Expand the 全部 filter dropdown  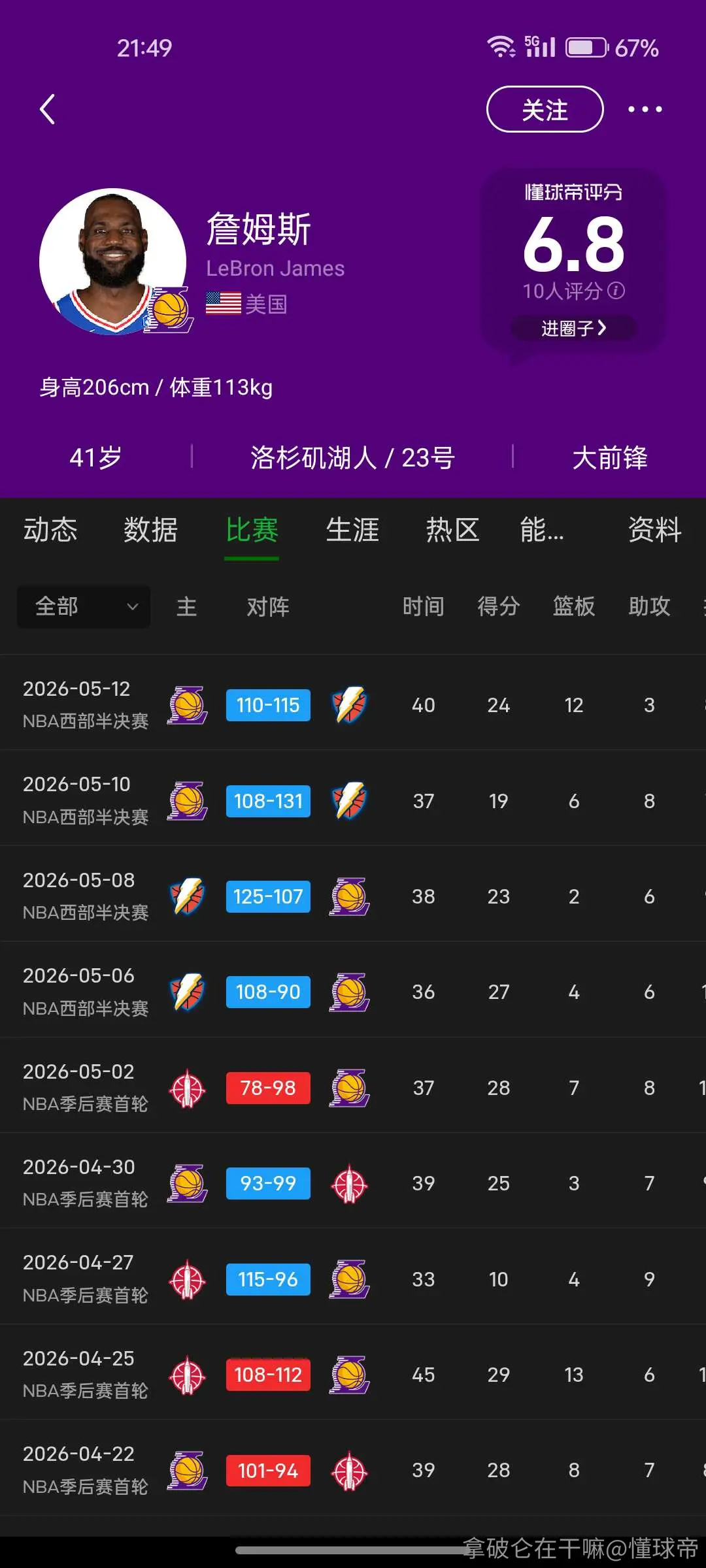(84, 607)
